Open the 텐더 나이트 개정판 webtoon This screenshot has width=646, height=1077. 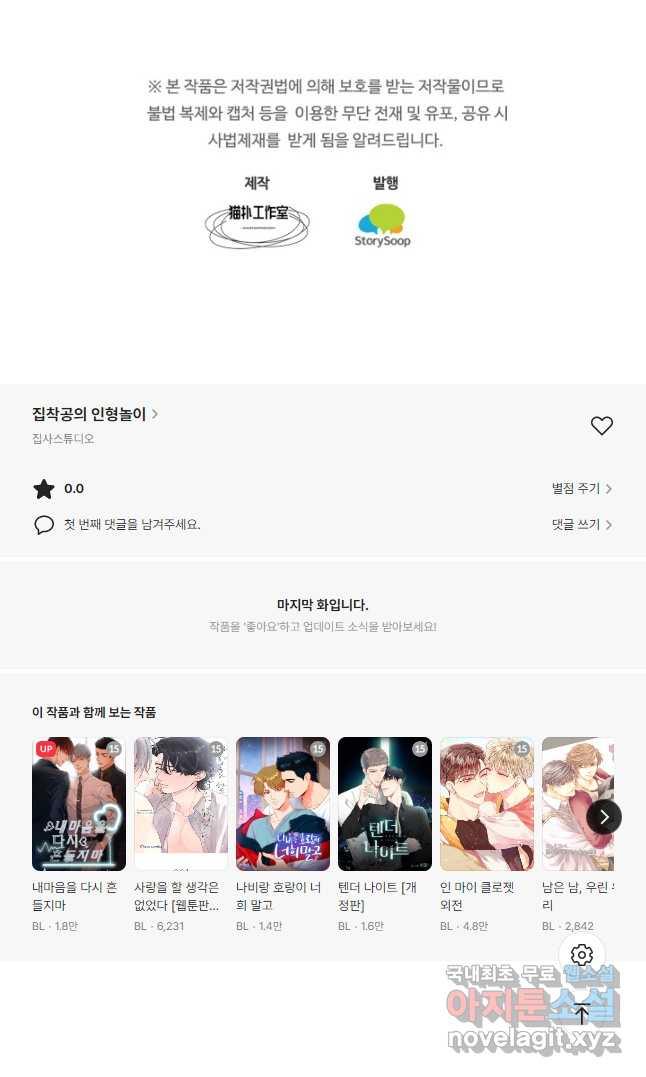[385, 804]
